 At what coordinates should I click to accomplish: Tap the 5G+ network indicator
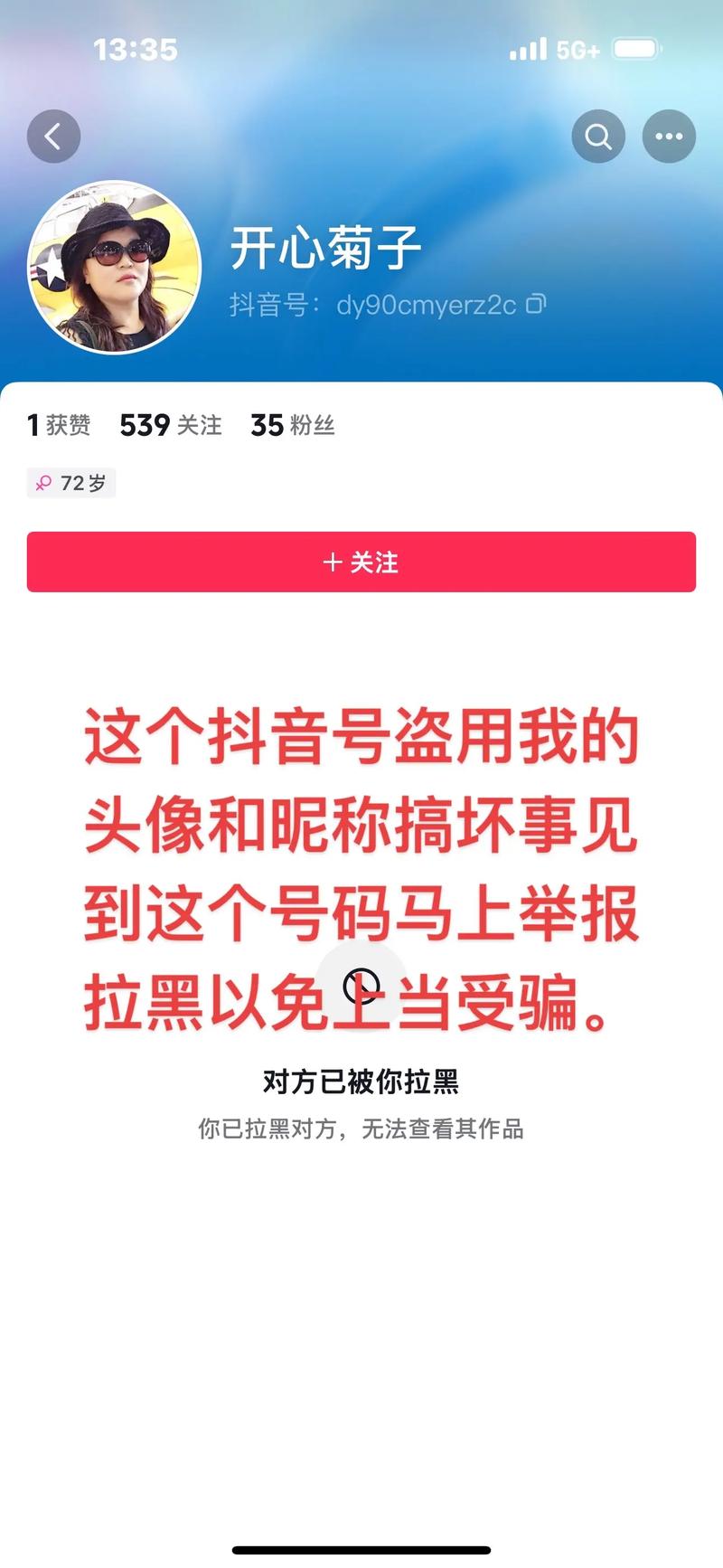pyautogui.click(x=575, y=50)
